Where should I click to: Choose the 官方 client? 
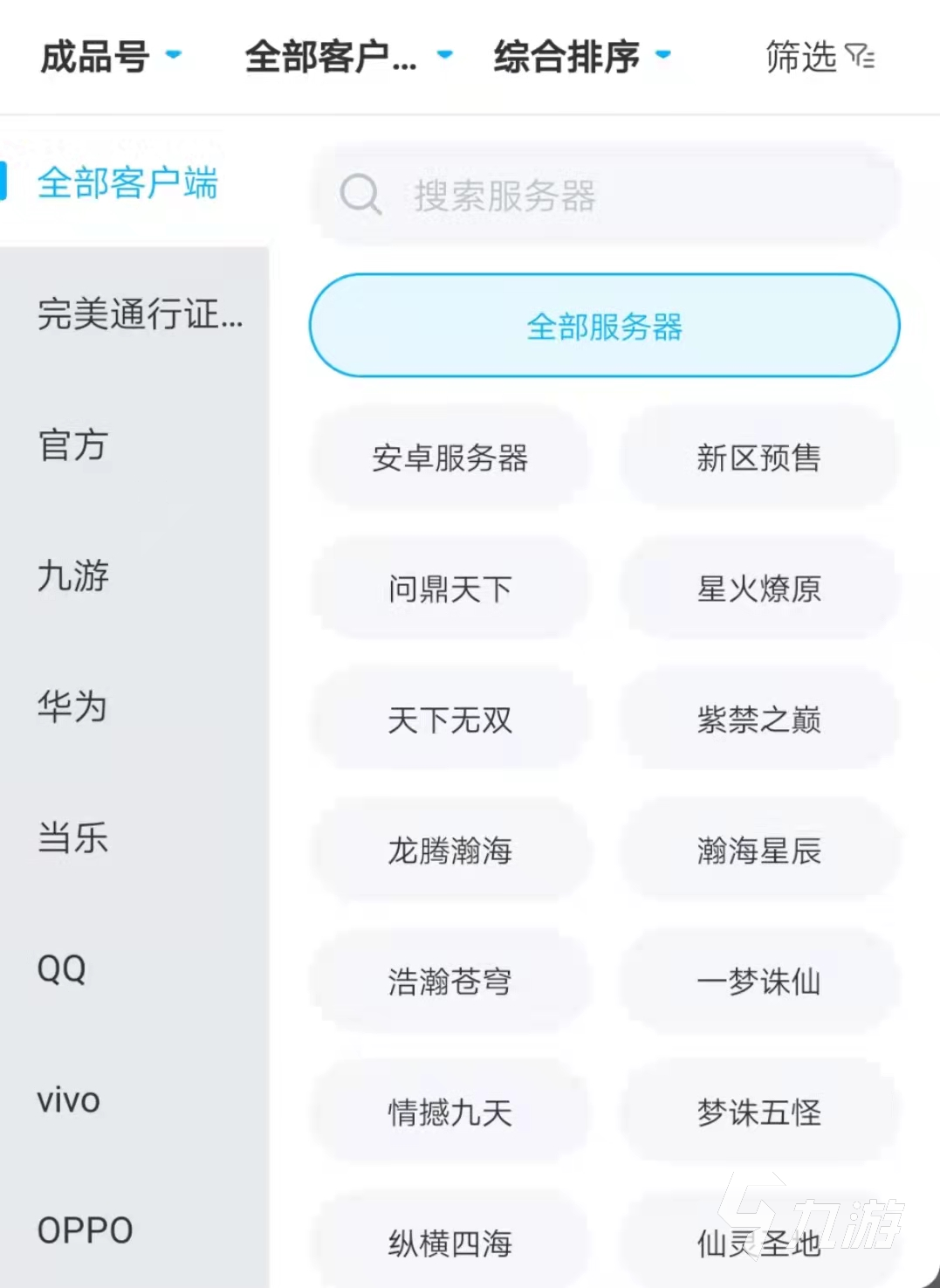[73, 445]
